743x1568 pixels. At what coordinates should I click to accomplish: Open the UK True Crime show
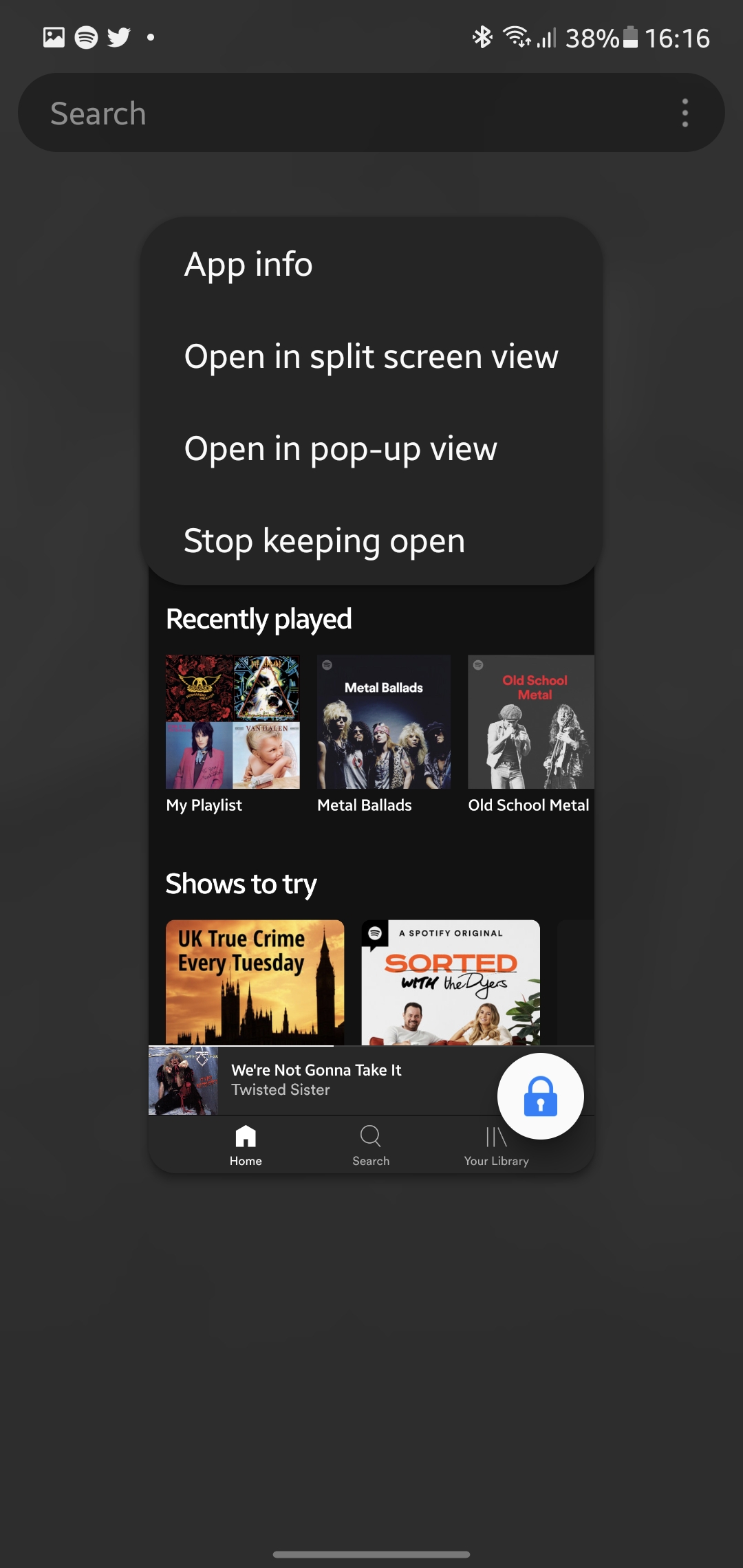(255, 982)
